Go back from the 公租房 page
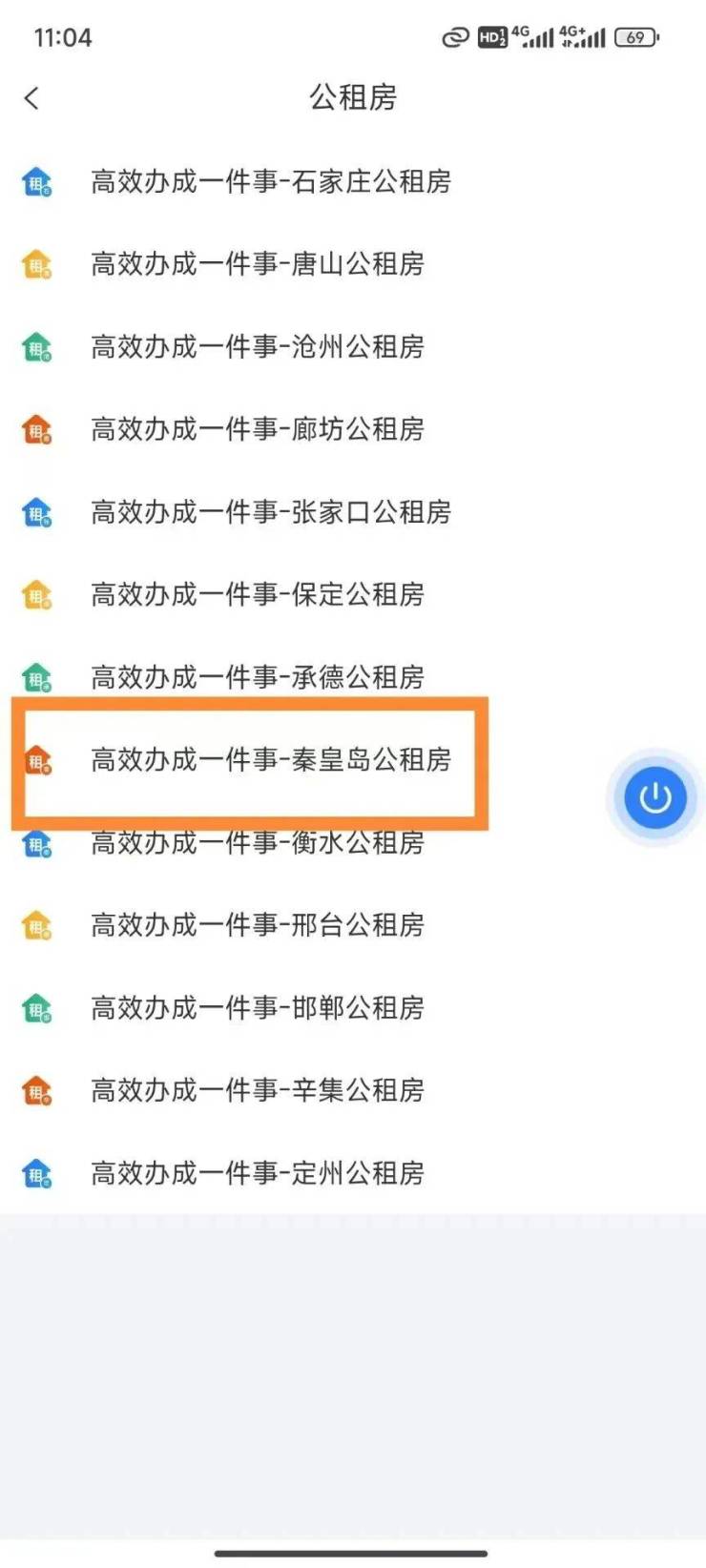Image resolution: width=706 pixels, height=1568 pixels. pos(32,98)
